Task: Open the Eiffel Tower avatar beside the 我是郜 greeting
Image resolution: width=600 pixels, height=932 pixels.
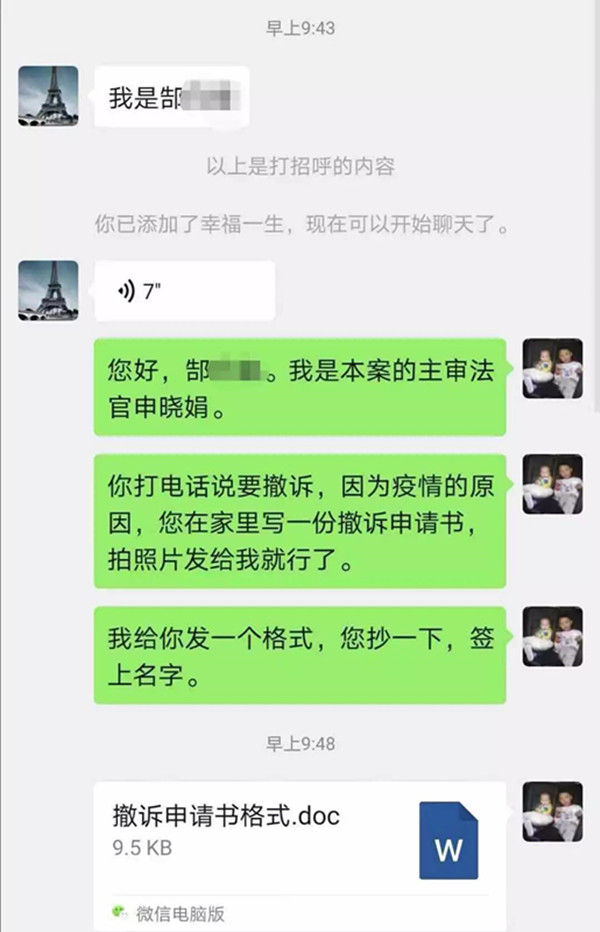Action: click(x=48, y=96)
